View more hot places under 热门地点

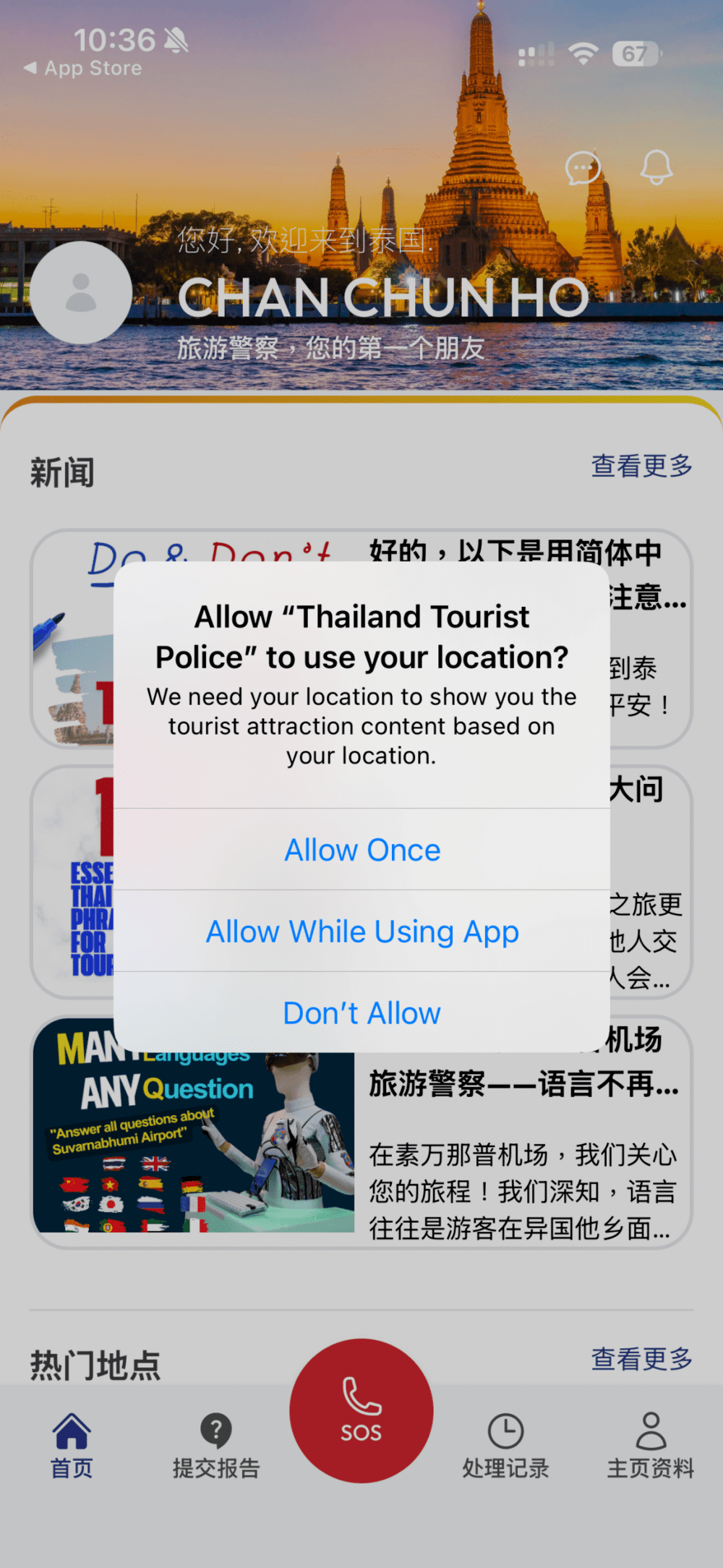coord(641,1360)
